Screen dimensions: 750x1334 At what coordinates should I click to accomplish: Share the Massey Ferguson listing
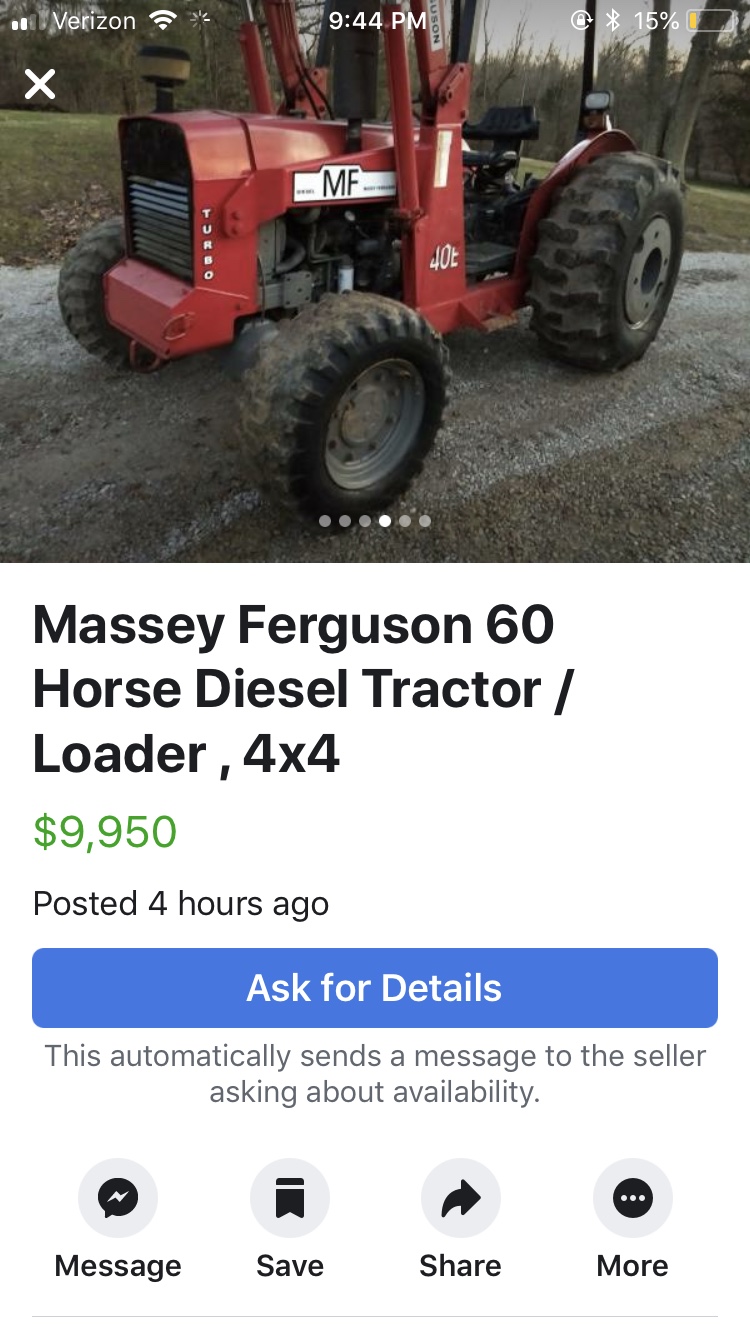[x=461, y=1198]
